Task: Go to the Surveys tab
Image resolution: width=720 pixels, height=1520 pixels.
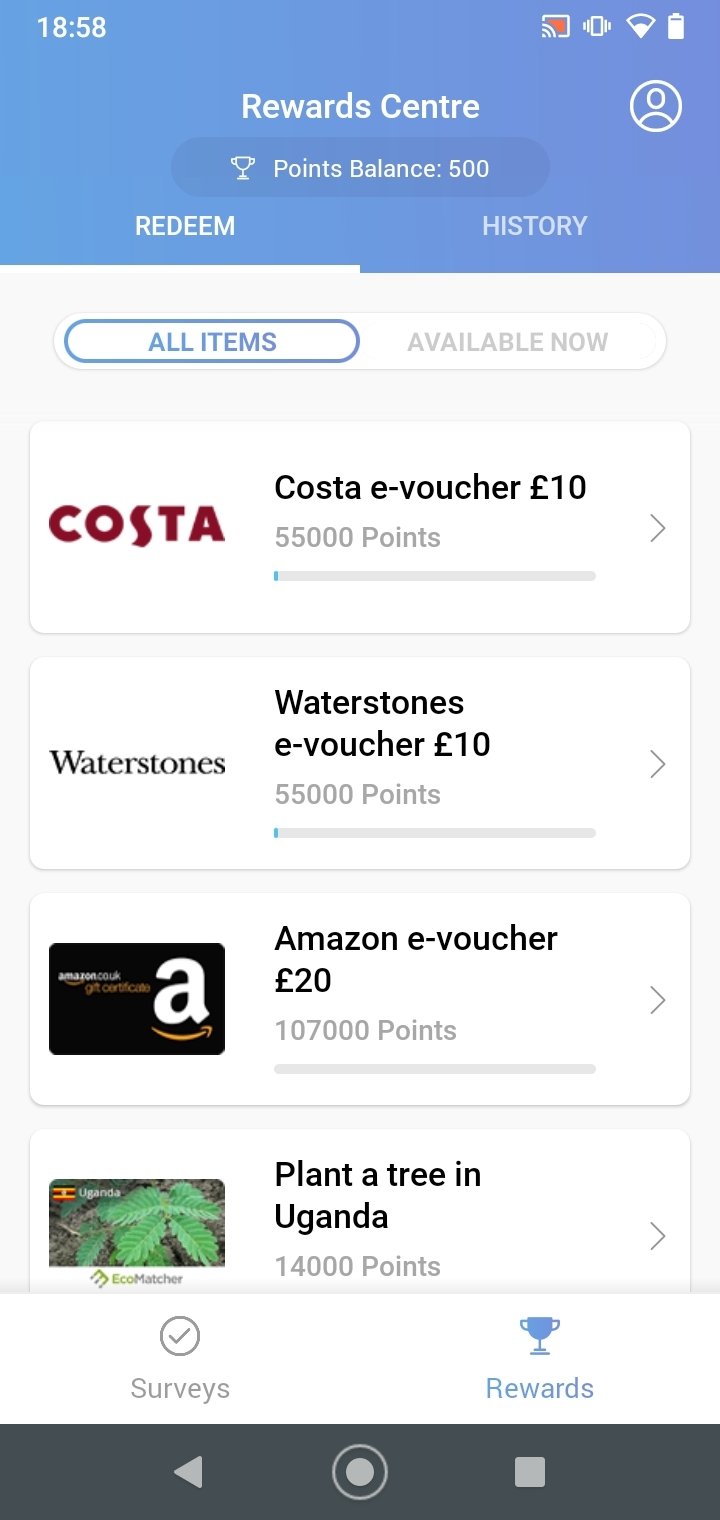Action: 180,1359
